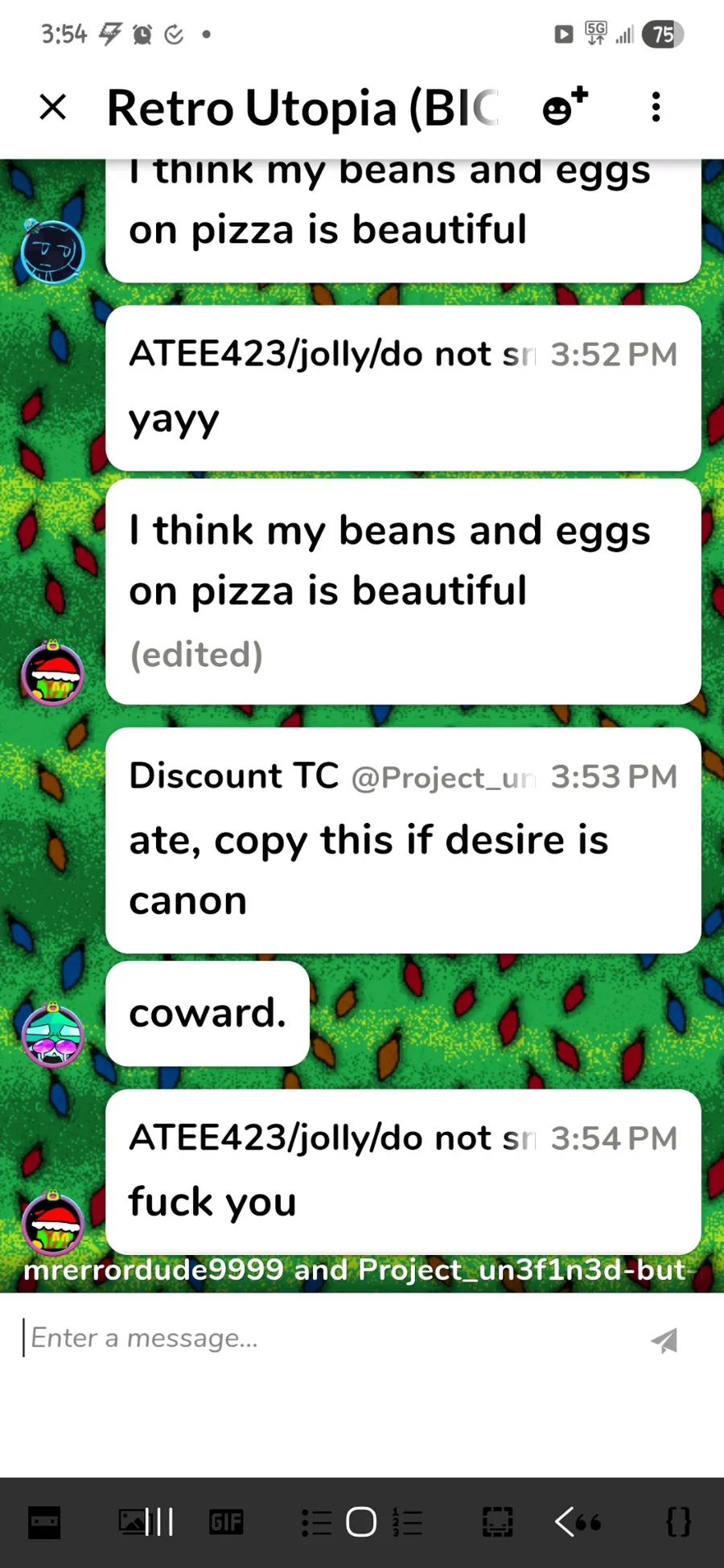The height and width of the screenshot is (1568, 724).
Task: Open the profile avatar next to coward.
Action: tap(52, 1035)
